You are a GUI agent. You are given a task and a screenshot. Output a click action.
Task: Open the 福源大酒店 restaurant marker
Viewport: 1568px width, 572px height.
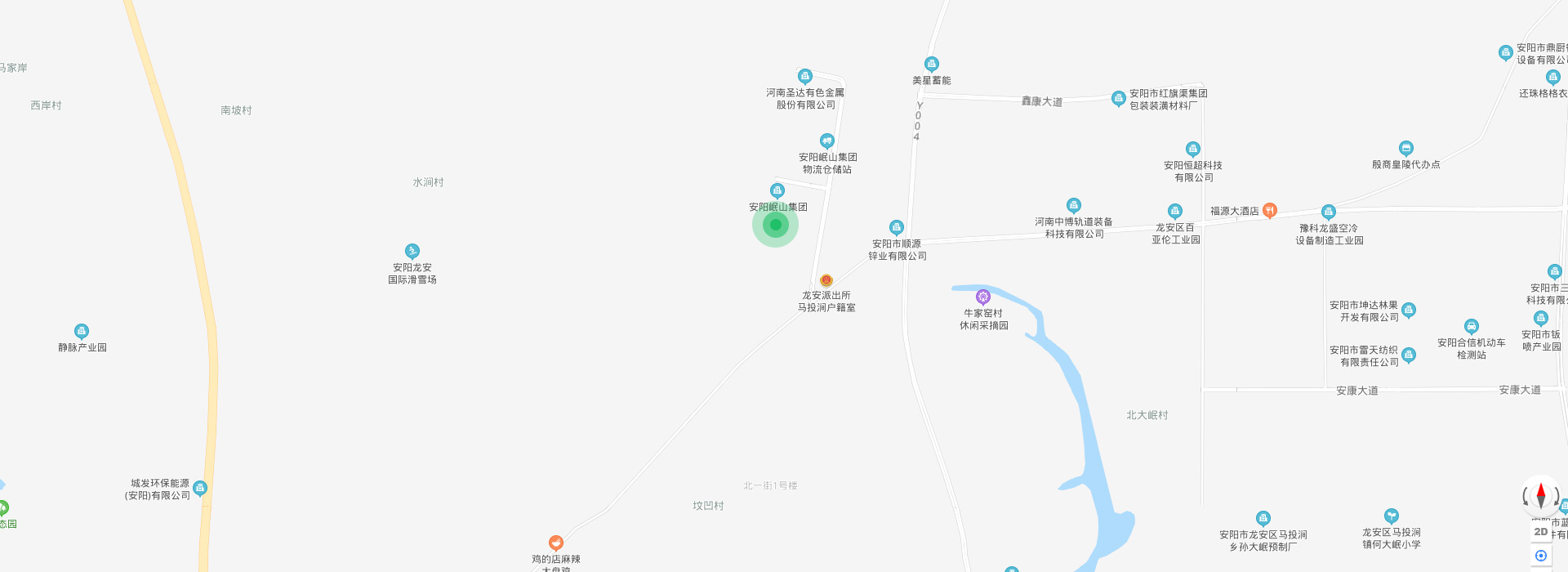tap(1270, 211)
